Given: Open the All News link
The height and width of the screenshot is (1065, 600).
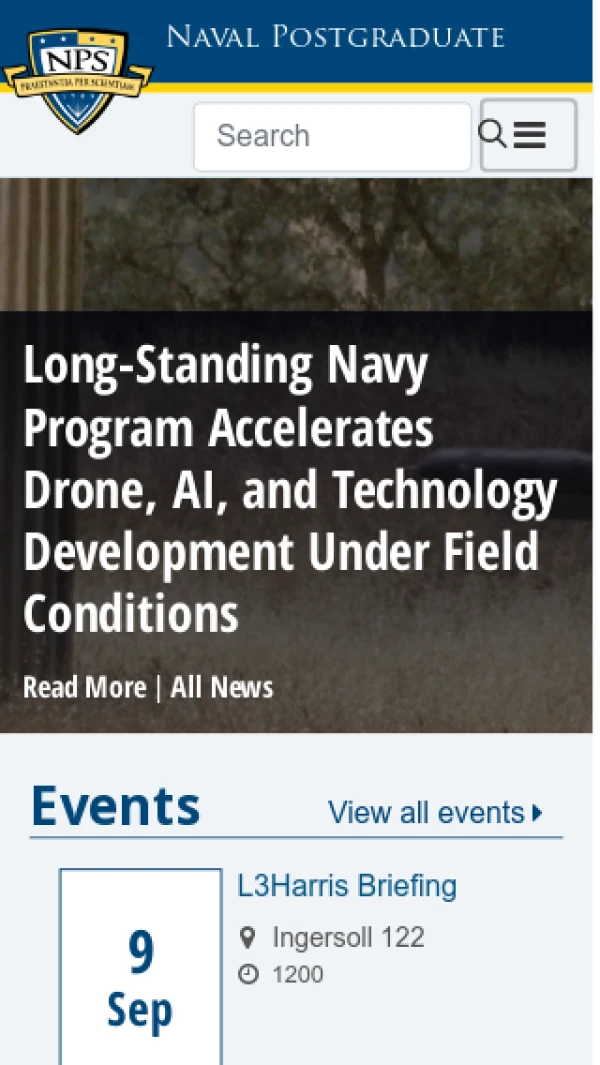Looking at the screenshot, I should [x=222, y=688].
